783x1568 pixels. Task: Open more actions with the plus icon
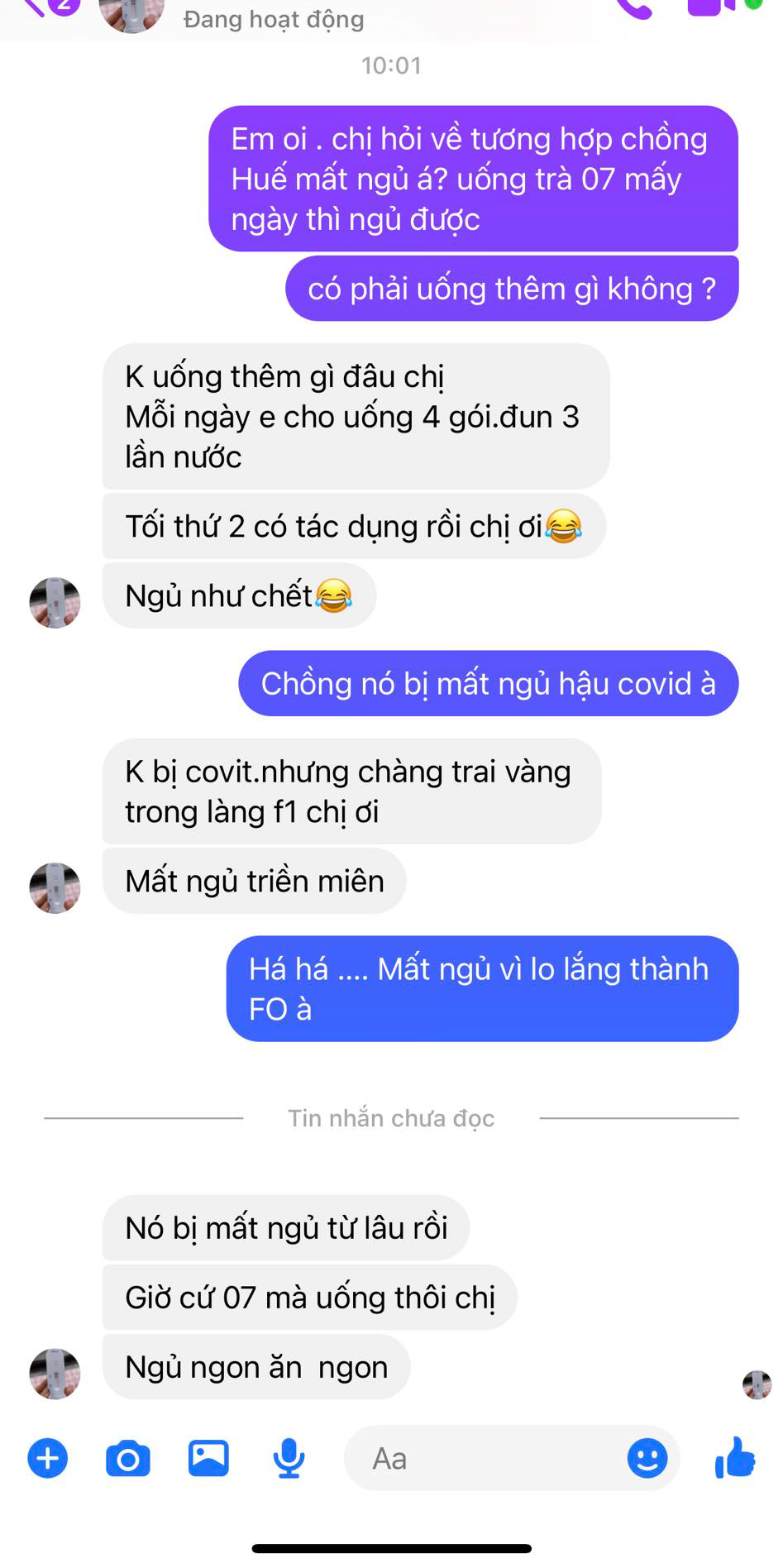click(47, 1458)
